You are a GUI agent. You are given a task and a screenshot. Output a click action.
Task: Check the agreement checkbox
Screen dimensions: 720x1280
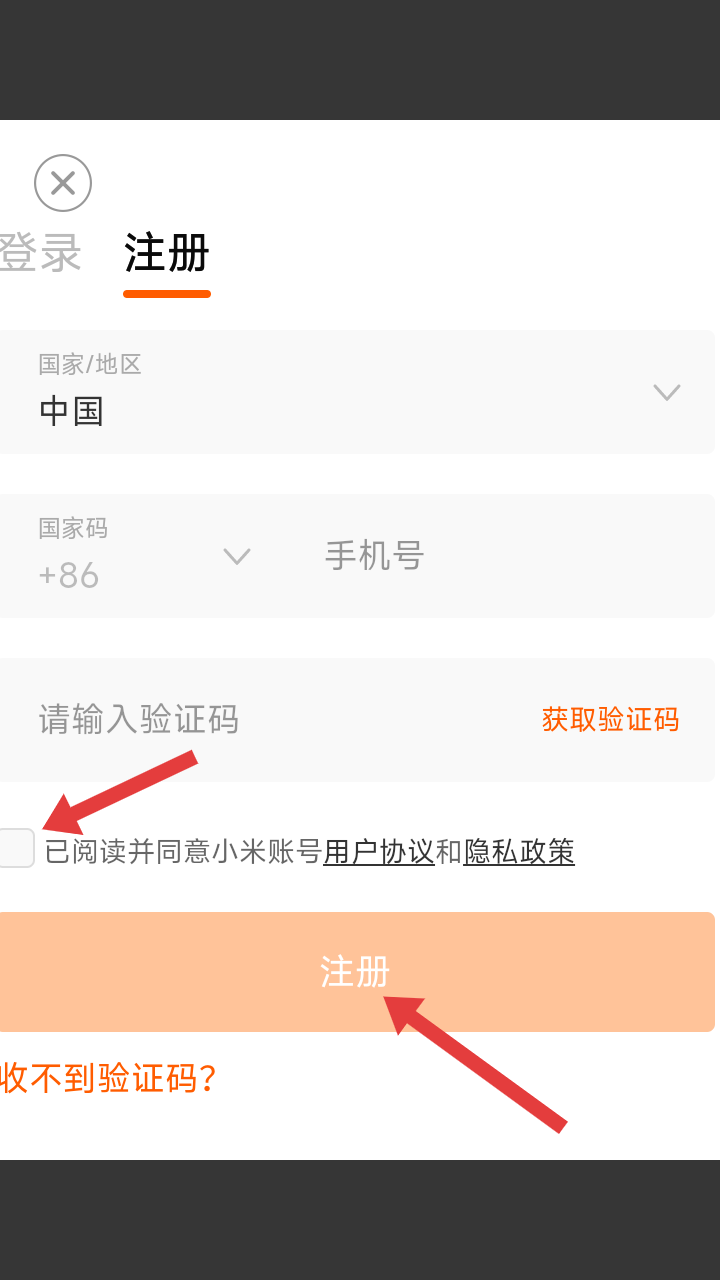coord(16,848)
